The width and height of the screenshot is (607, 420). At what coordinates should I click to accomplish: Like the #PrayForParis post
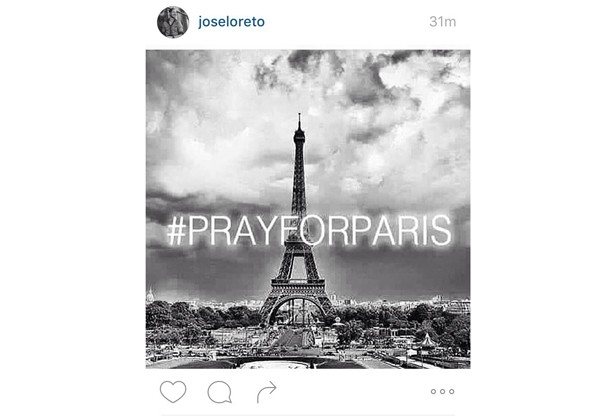173,392
